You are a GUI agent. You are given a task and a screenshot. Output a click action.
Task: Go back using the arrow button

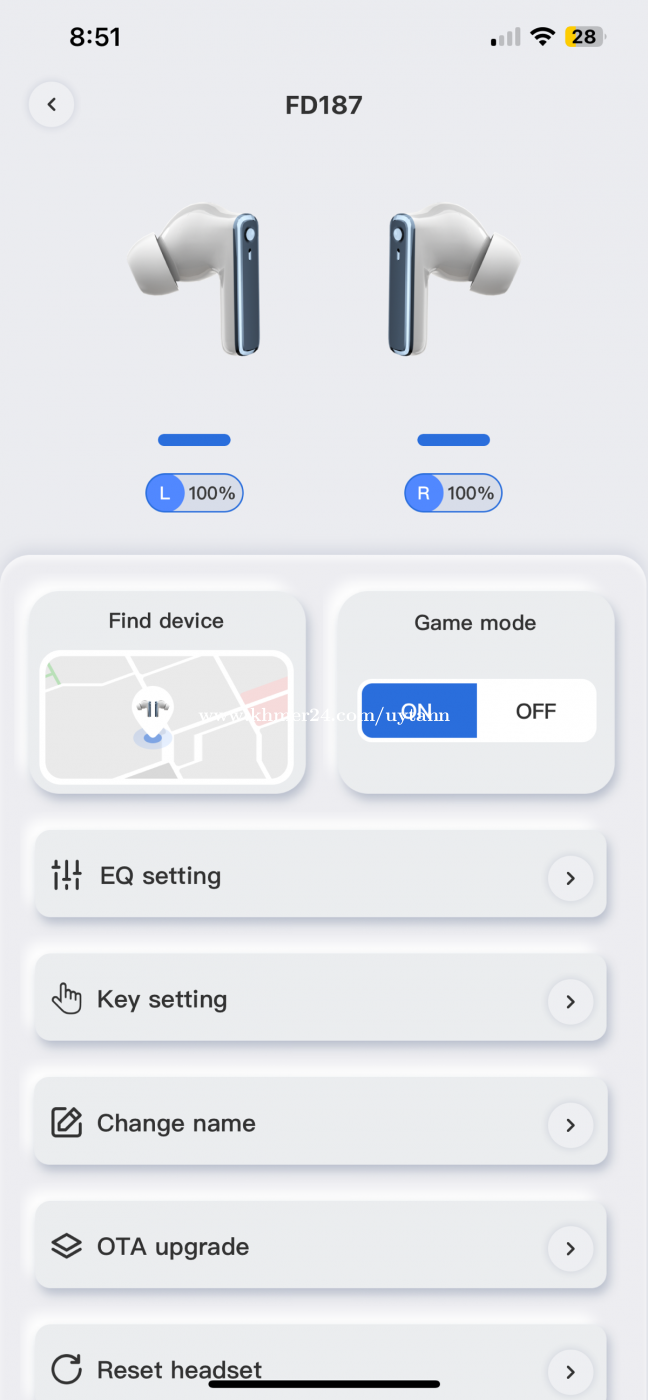click(x=51, y=104)
